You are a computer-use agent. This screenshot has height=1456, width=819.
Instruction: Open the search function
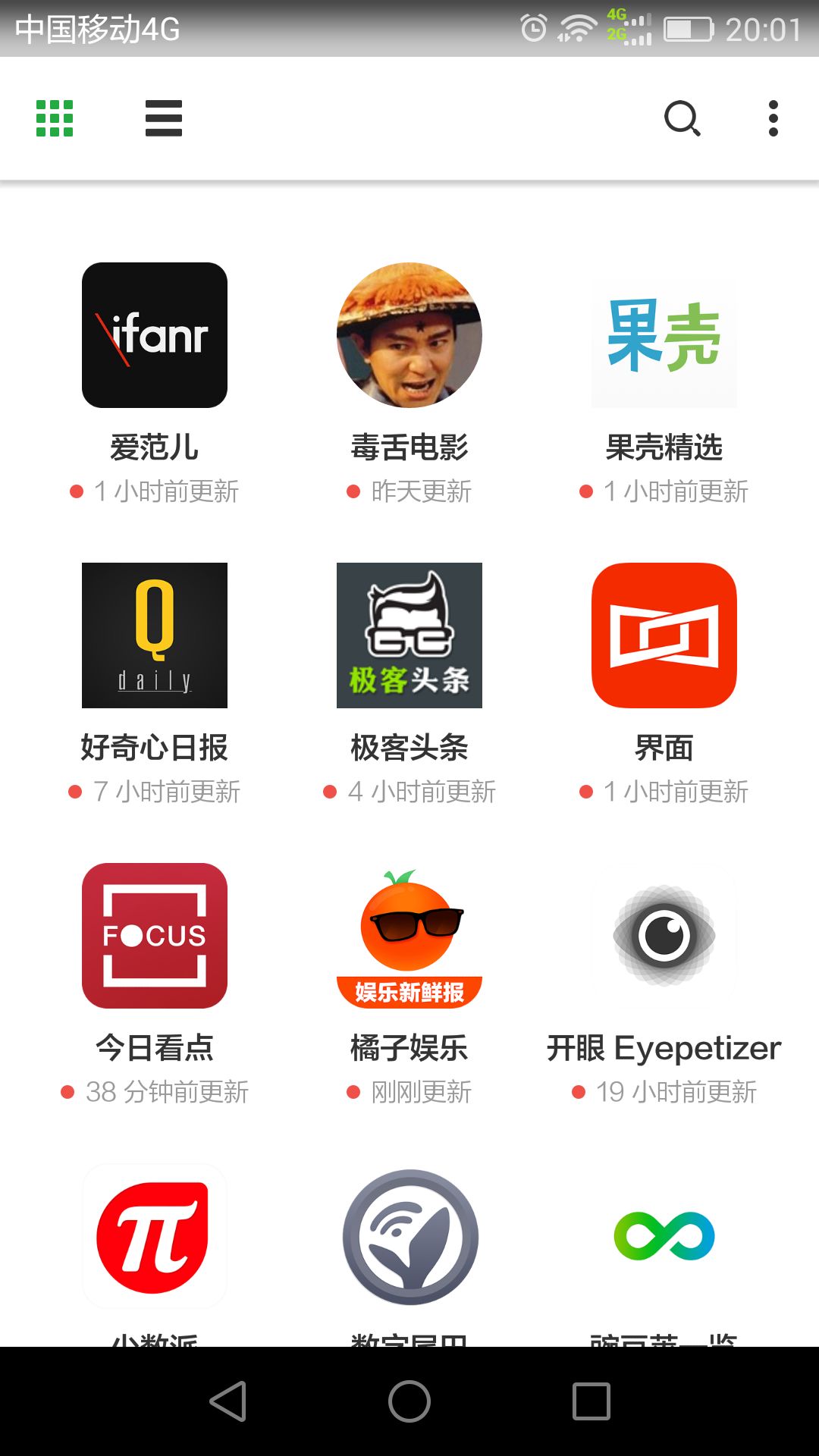(x=681, y=118)
